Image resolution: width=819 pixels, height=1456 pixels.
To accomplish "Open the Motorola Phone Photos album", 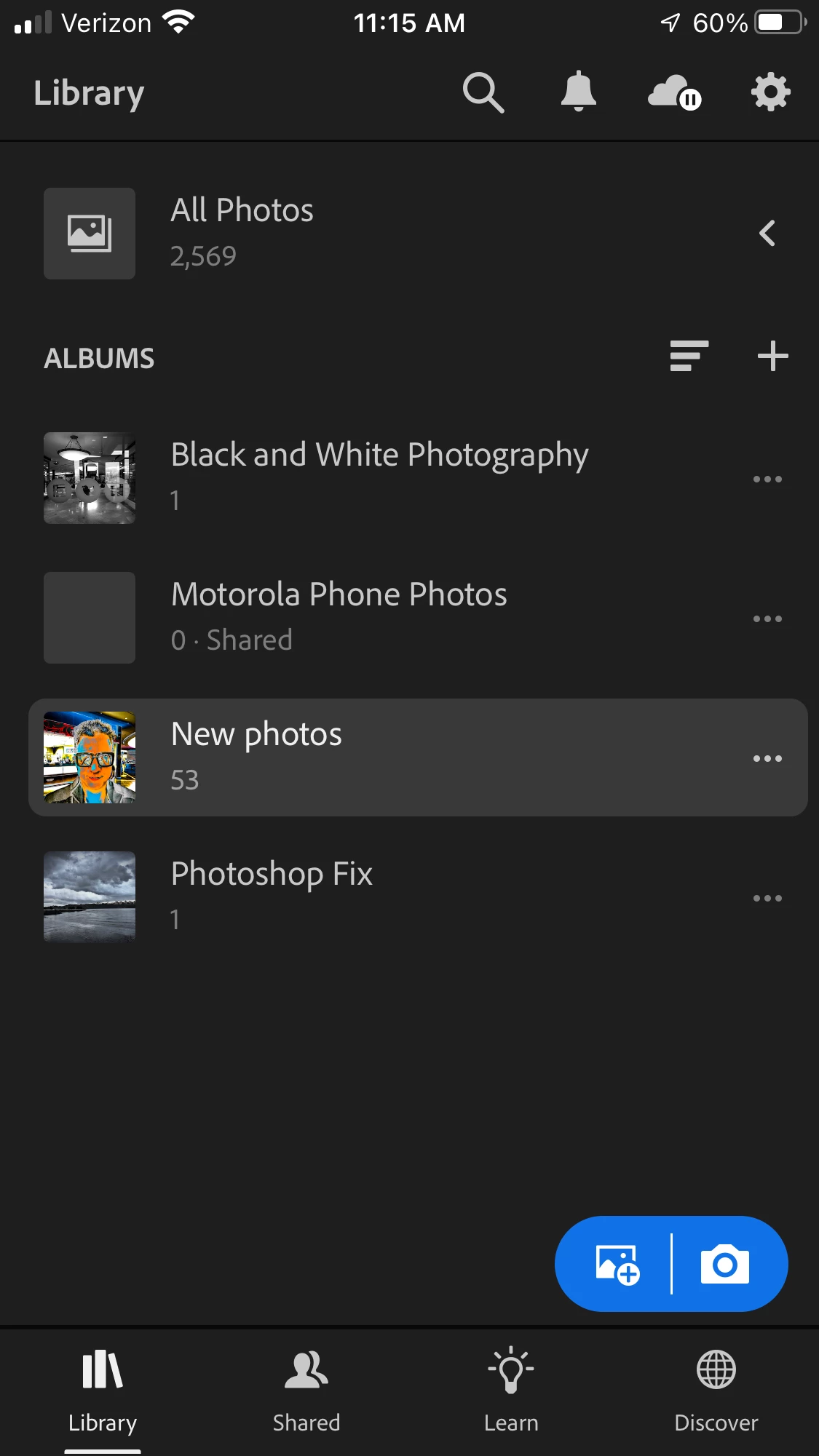I will [339, 617].
